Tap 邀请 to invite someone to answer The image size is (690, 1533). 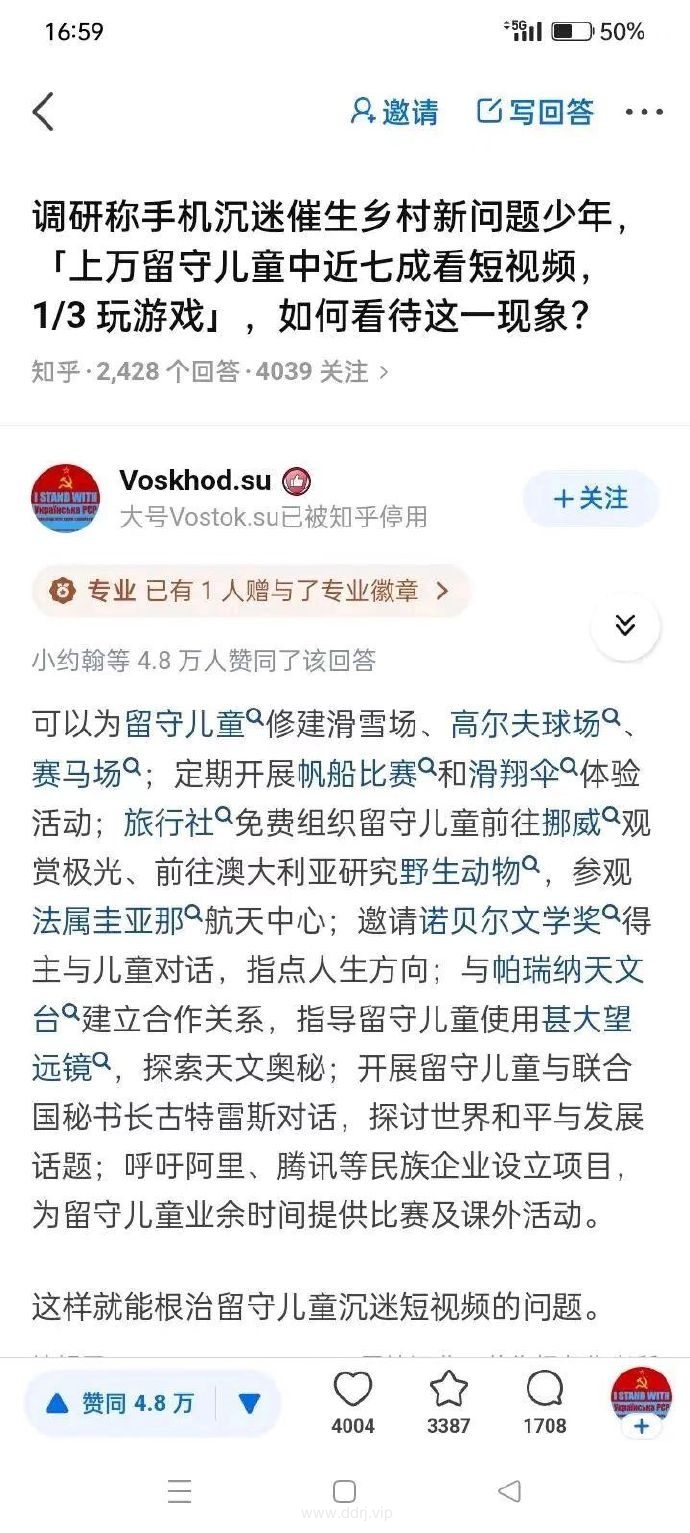click(394, 112)
